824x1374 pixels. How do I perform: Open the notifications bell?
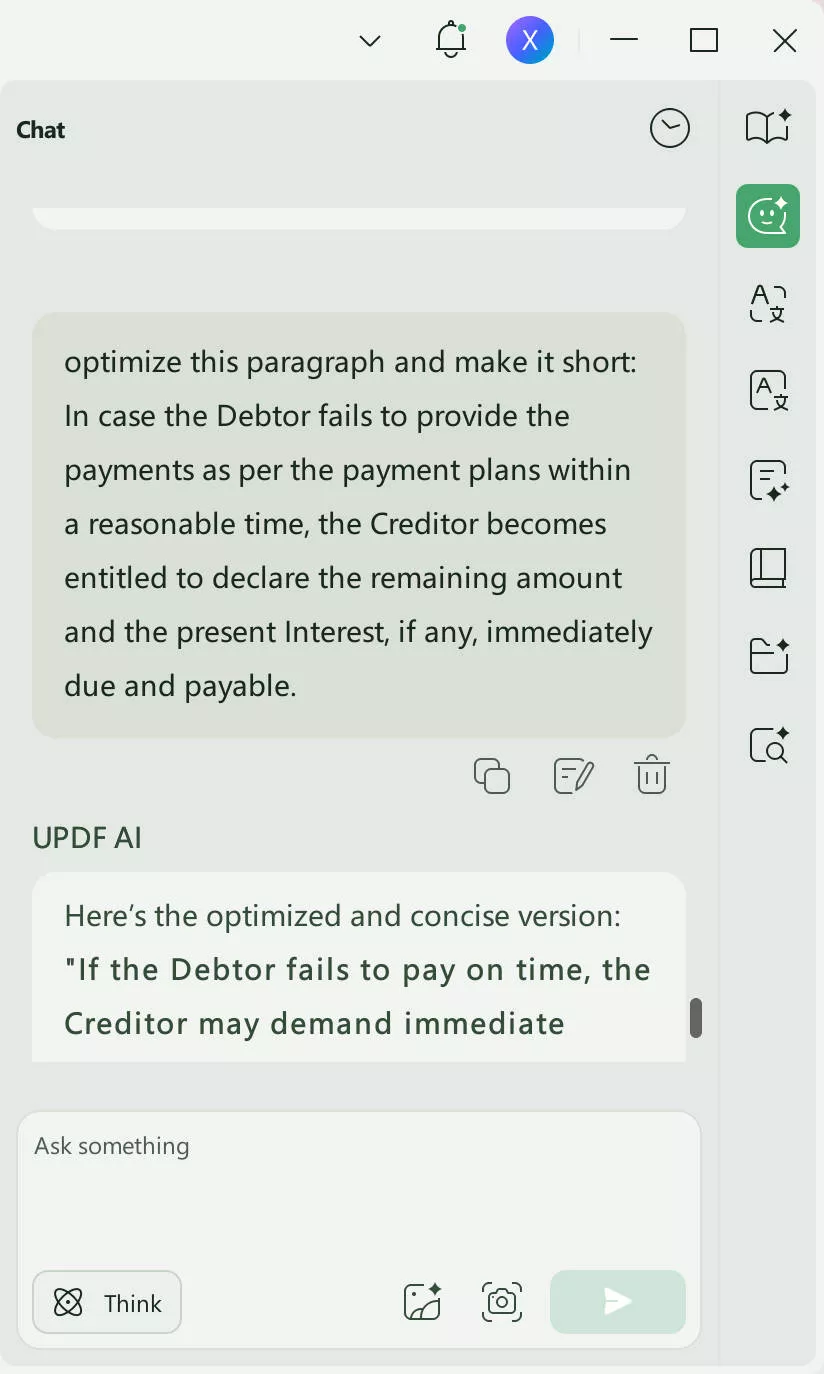click(451, 40)
